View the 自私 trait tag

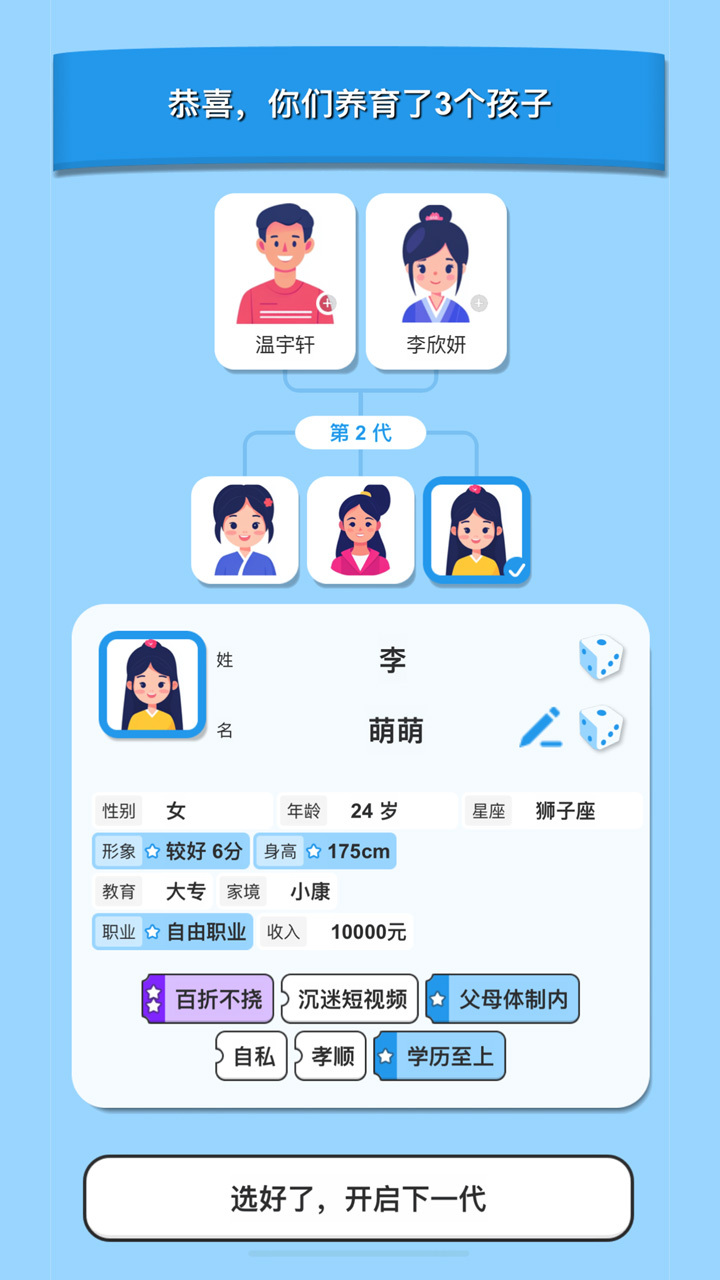point(252,1056)
